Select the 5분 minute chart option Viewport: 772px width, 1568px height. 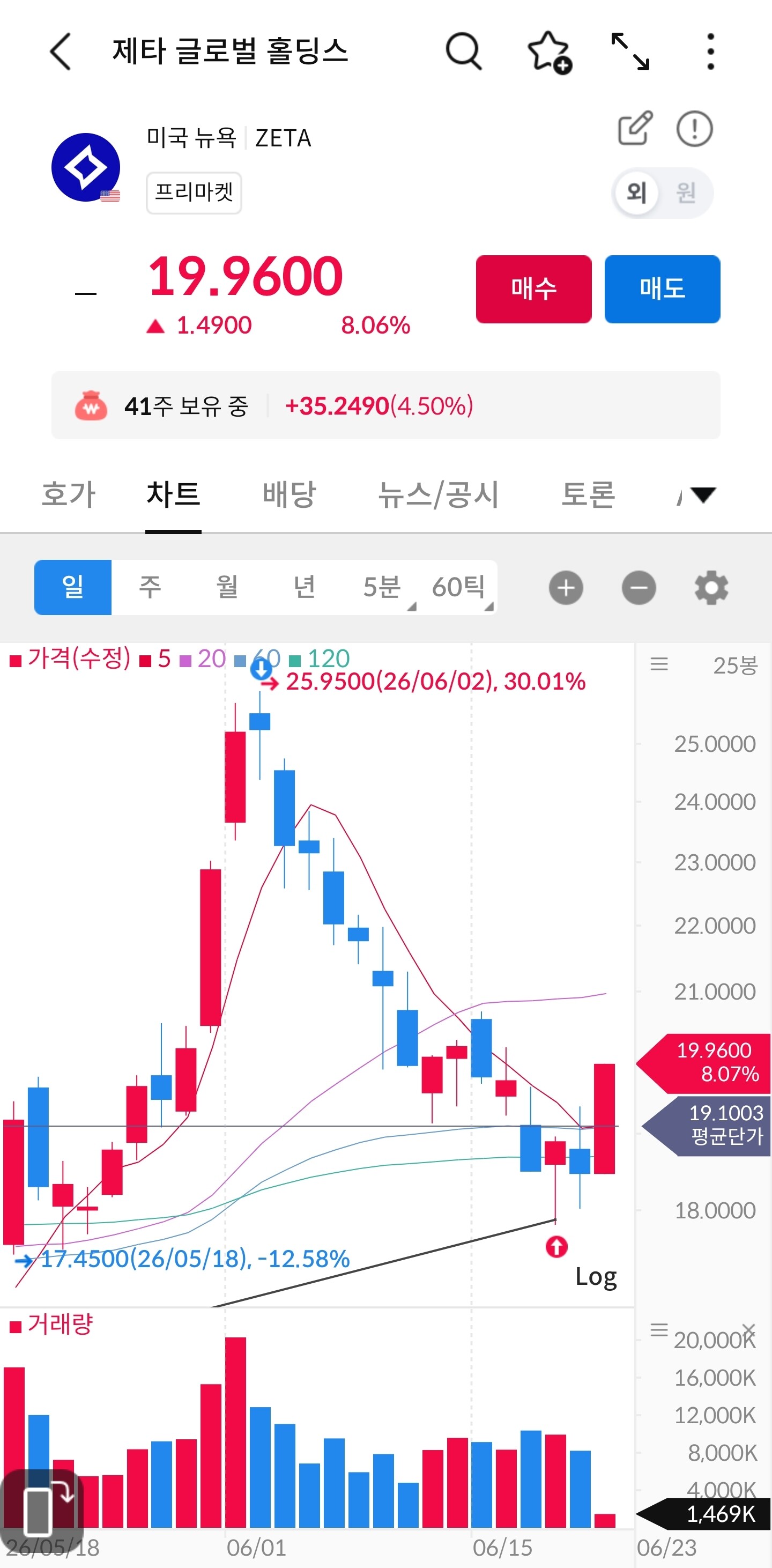pyautogui.click(x=381, y=587)
